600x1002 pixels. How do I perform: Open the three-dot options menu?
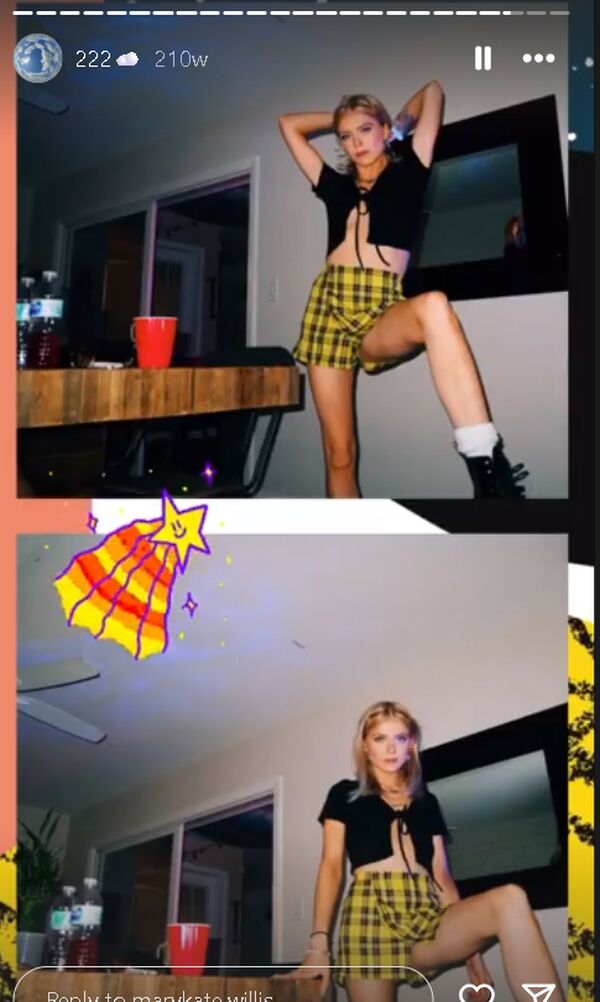coord(538,59)
